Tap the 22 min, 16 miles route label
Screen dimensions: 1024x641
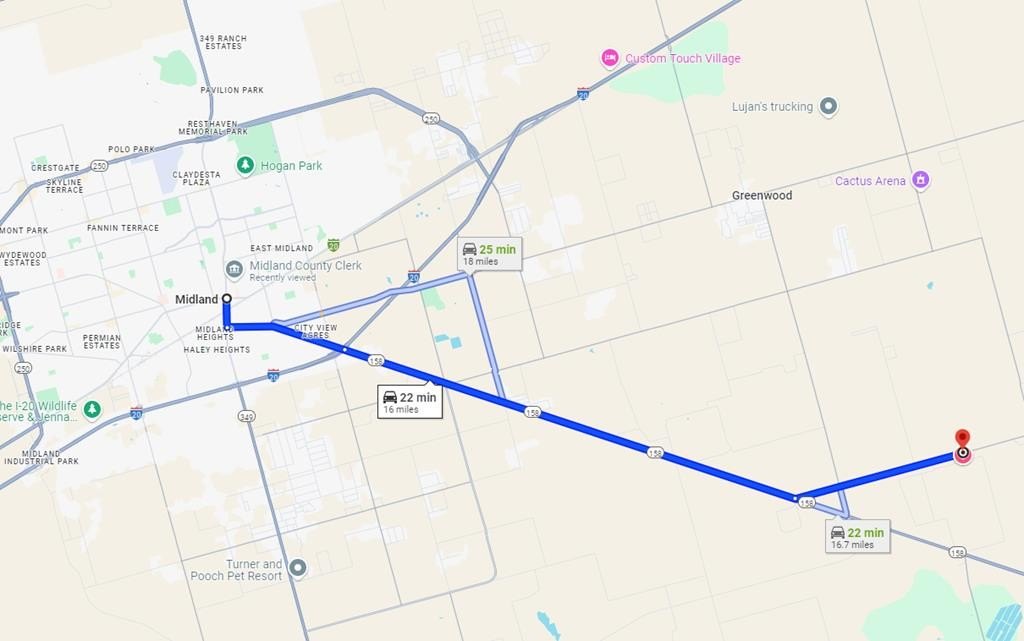click(x=410, y=402)
